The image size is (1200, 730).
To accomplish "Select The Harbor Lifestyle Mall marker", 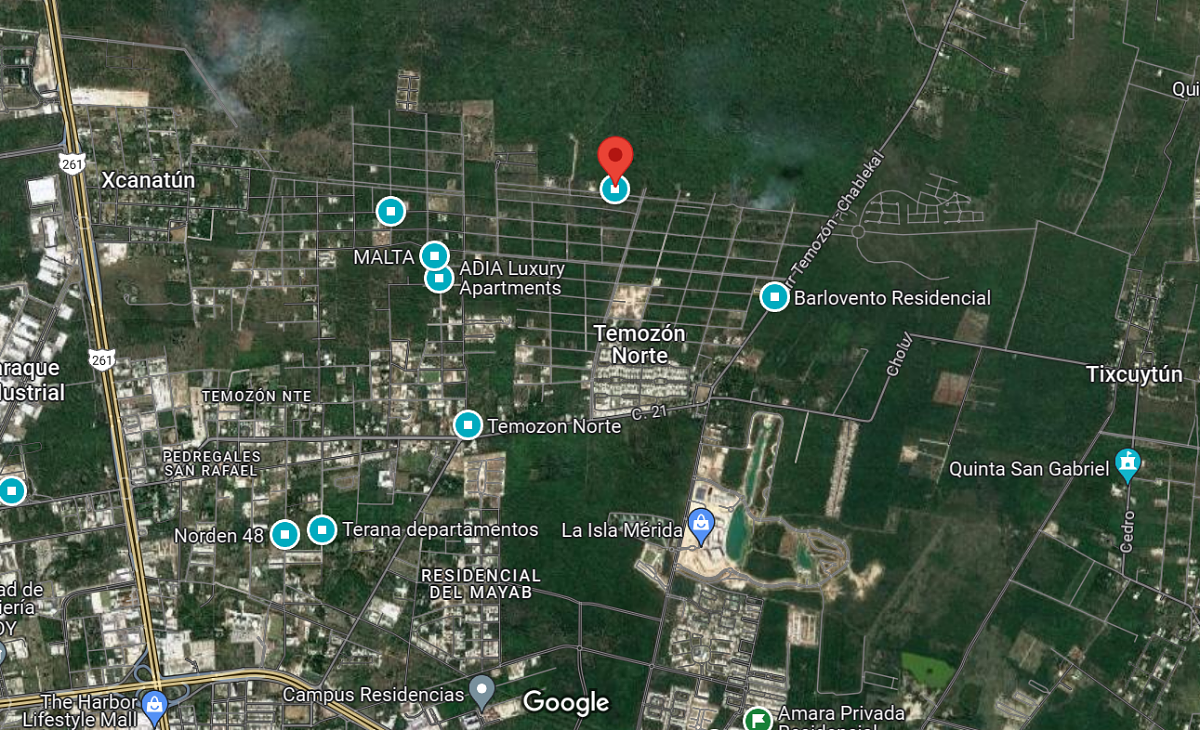I will pos(153,704).
